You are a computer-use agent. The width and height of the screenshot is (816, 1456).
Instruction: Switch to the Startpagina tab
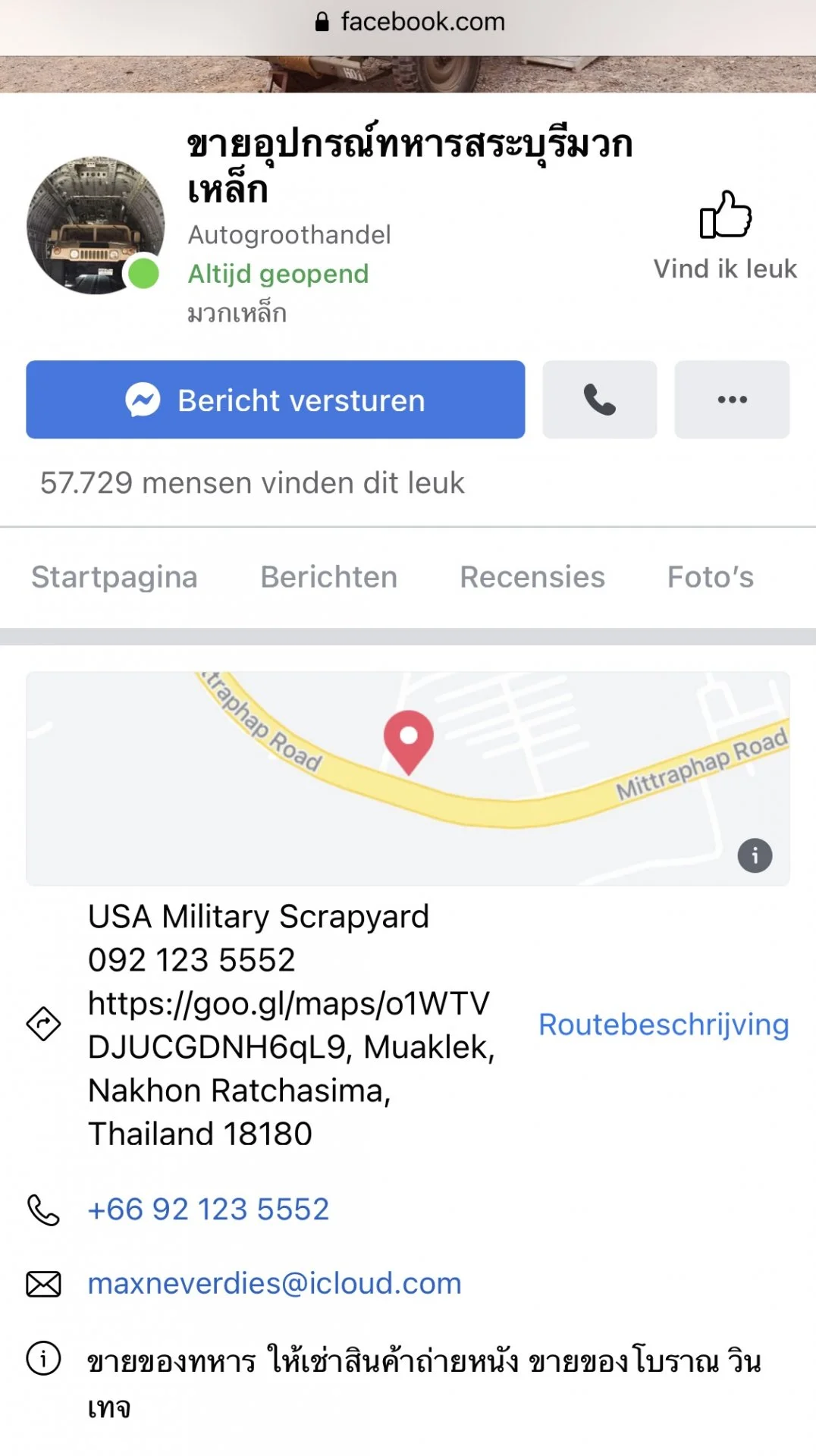(x=115, y=577)
